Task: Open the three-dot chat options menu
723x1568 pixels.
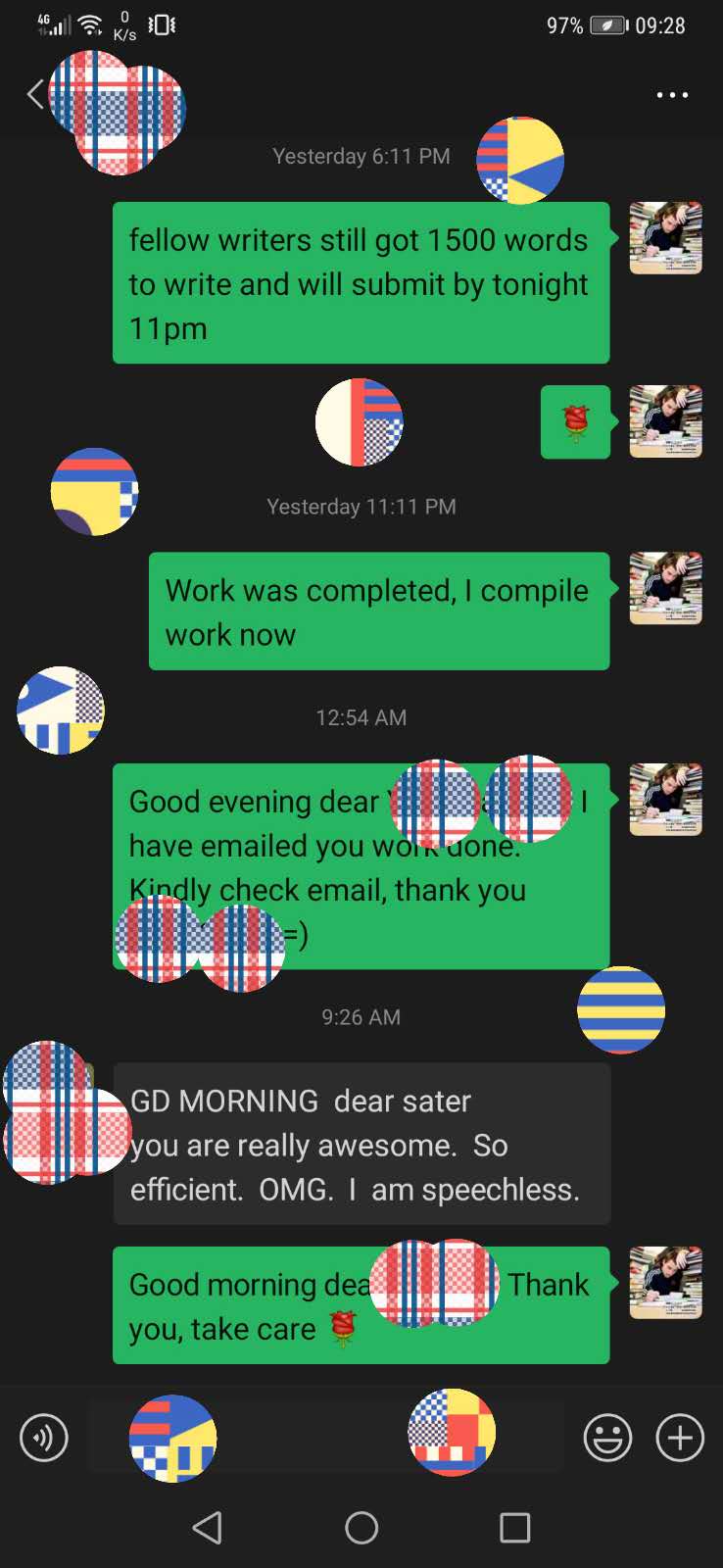Action: click(672, 95)
